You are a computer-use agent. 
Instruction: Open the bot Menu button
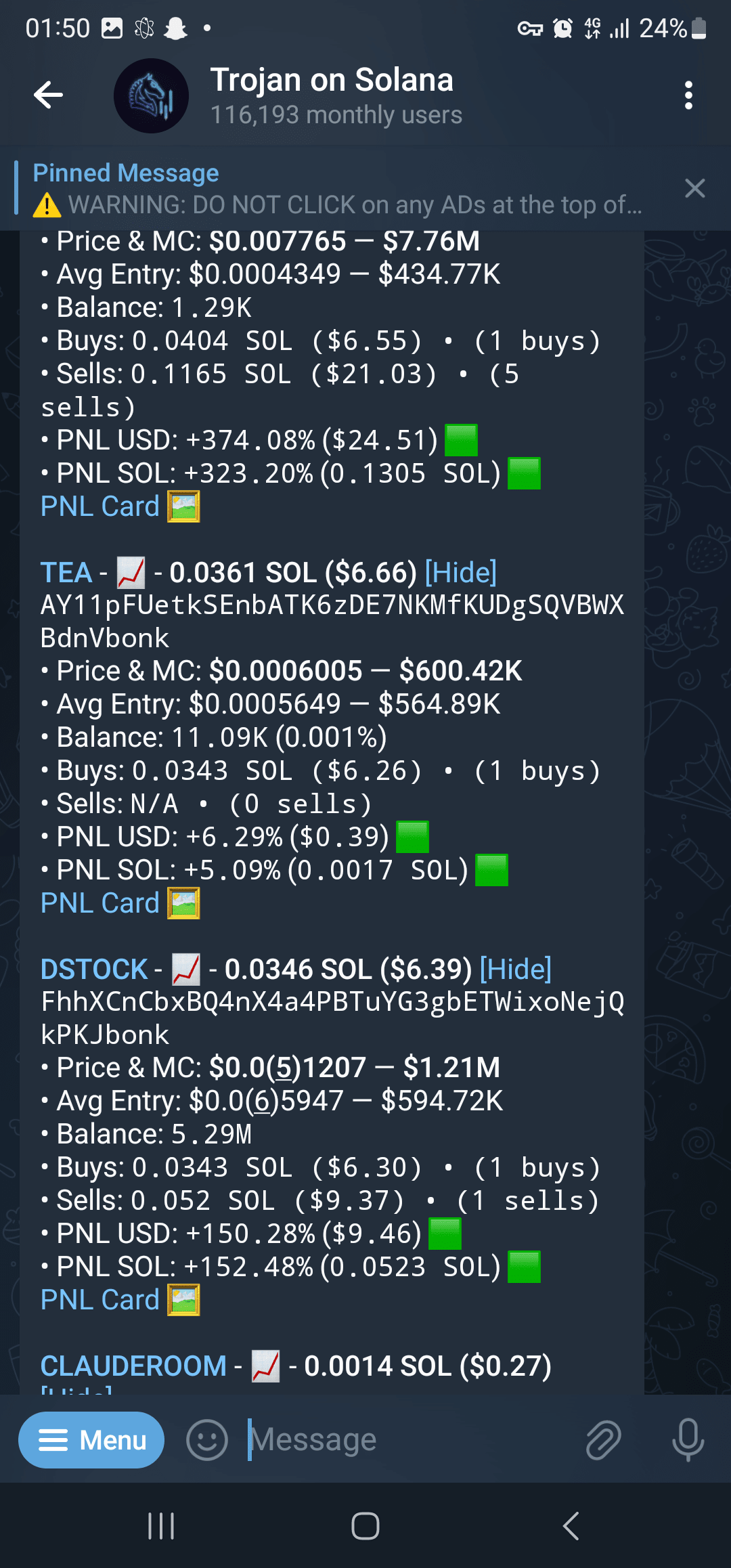pyautogui.click(x=91, y=1440)
